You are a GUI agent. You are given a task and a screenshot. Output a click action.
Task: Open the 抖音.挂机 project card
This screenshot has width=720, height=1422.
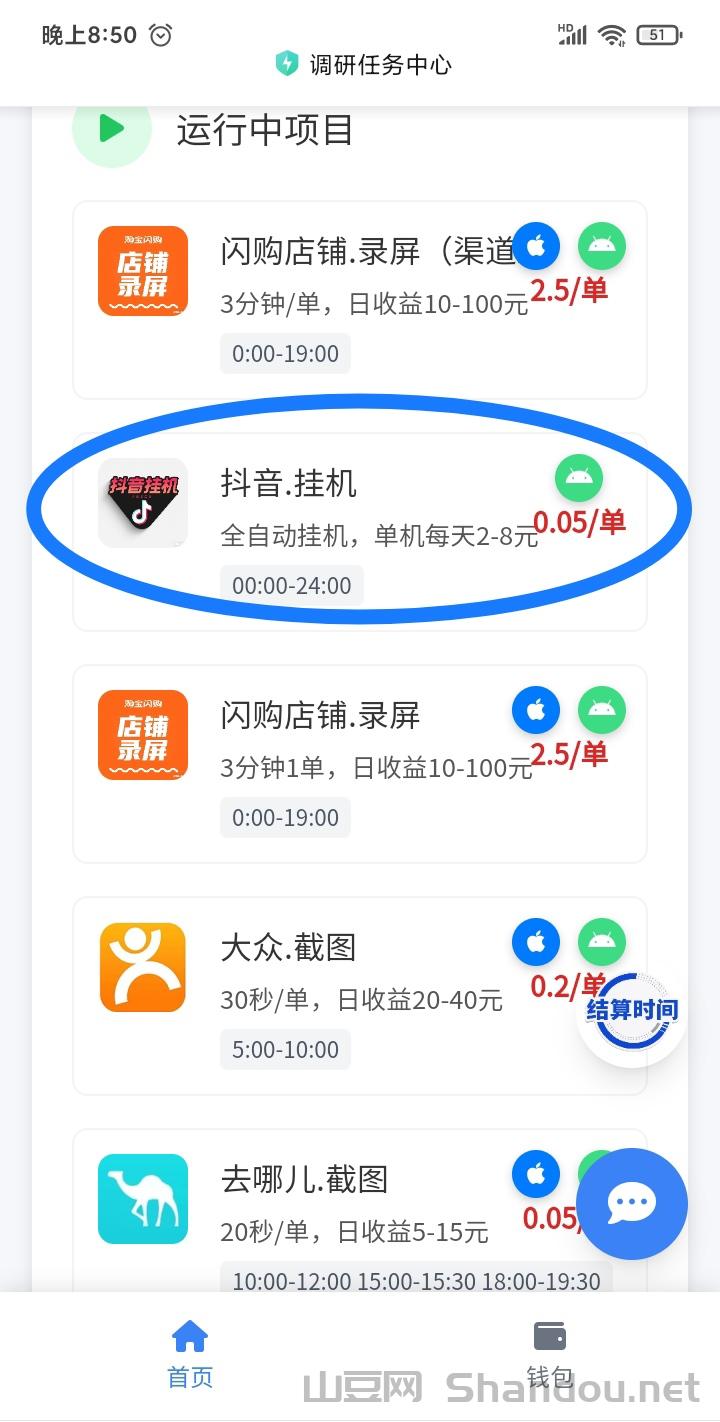coord(360,531)
